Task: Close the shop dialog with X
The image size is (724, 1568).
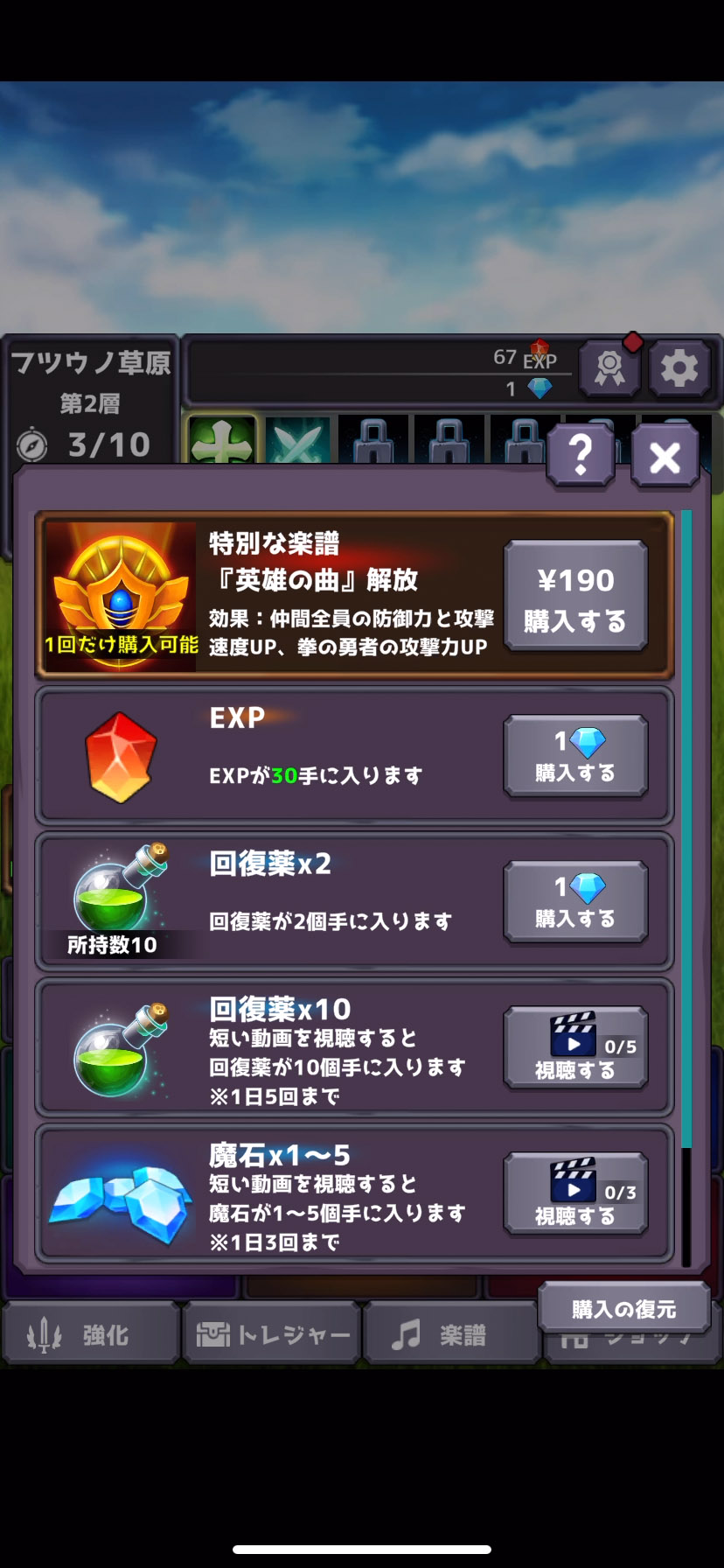Action: pos(665,457)
